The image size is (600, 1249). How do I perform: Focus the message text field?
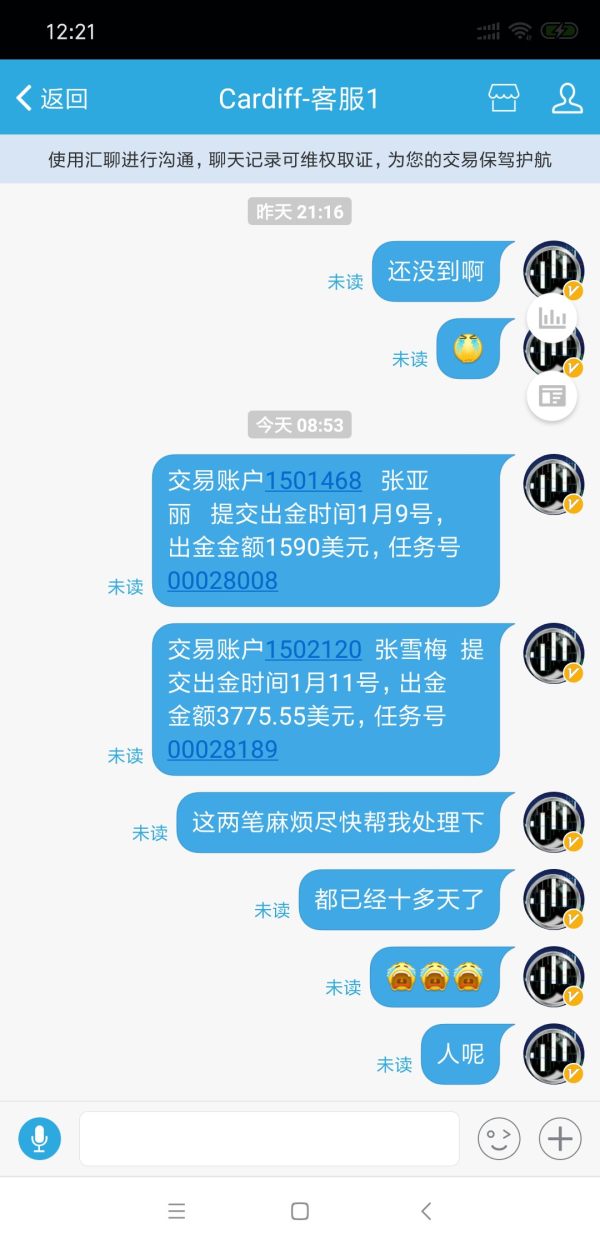coord(269,1138)
